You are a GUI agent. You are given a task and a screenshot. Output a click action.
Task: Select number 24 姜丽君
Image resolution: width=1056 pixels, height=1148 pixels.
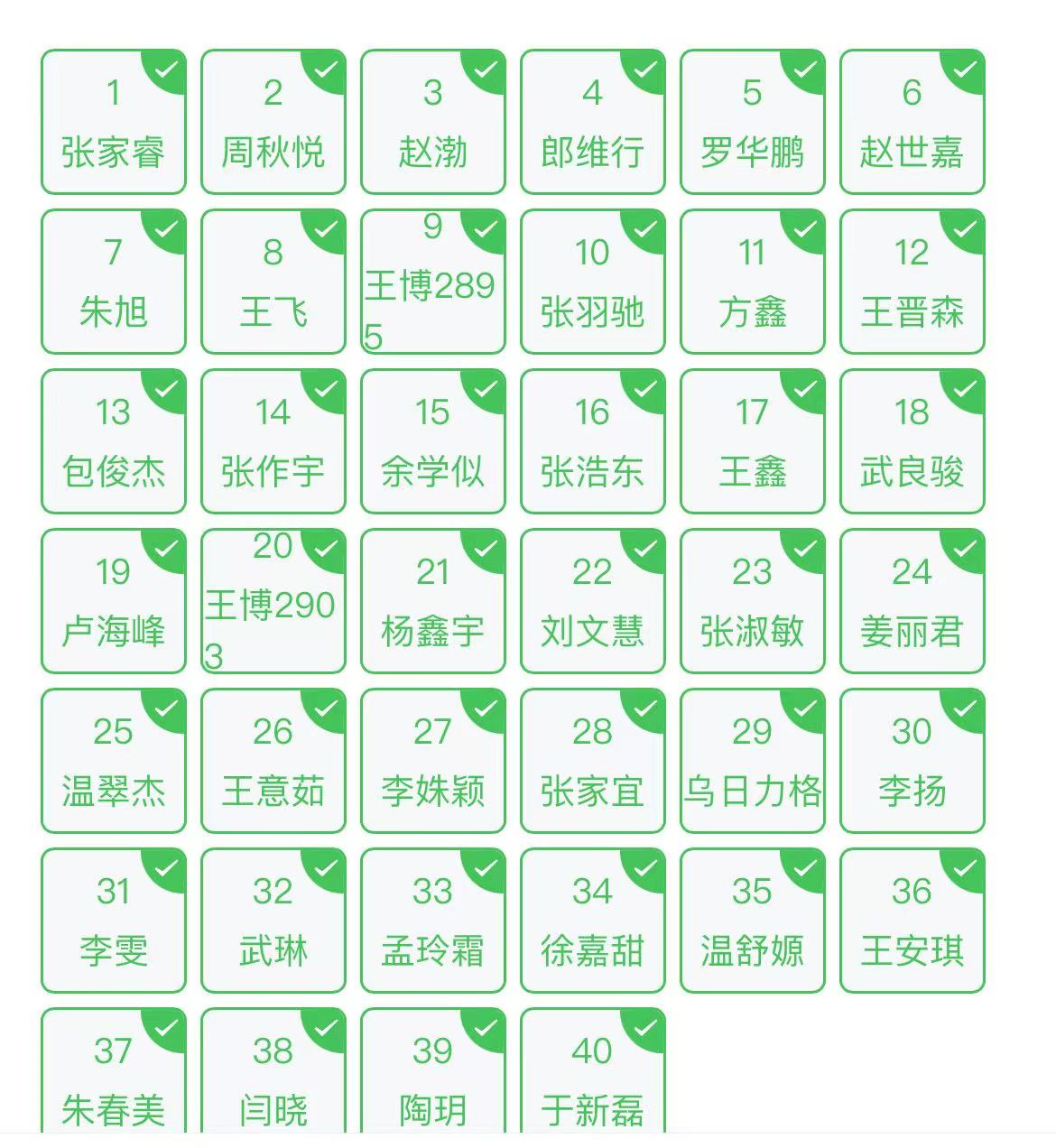(912, 601)
